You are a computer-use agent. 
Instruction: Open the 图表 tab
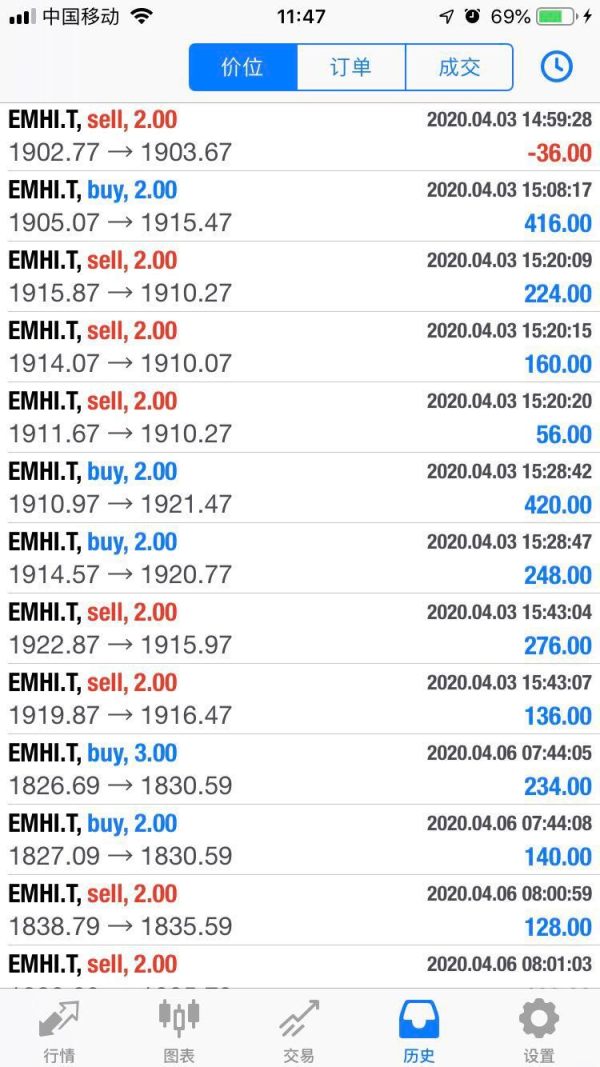point(179,1028)
